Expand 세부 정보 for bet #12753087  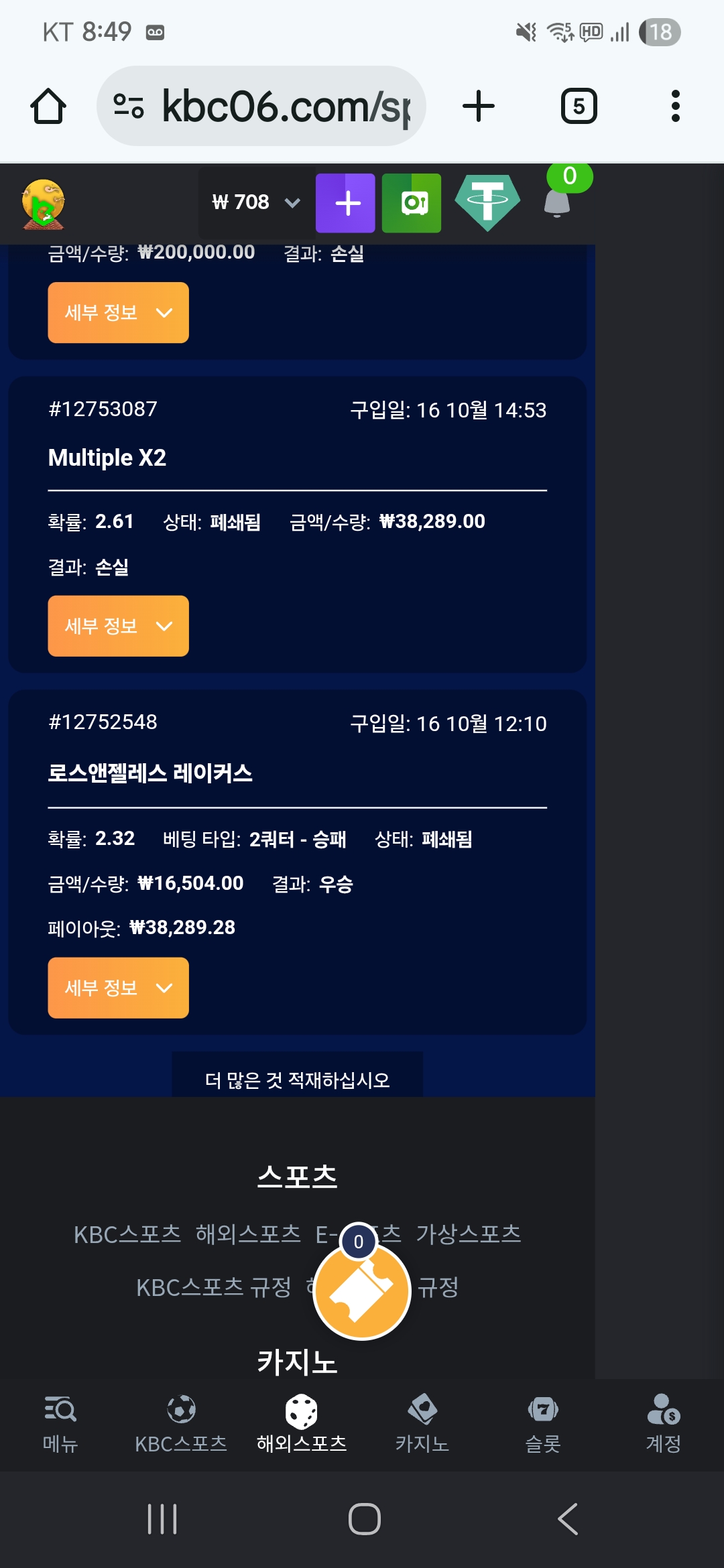[x=118, y=626]
